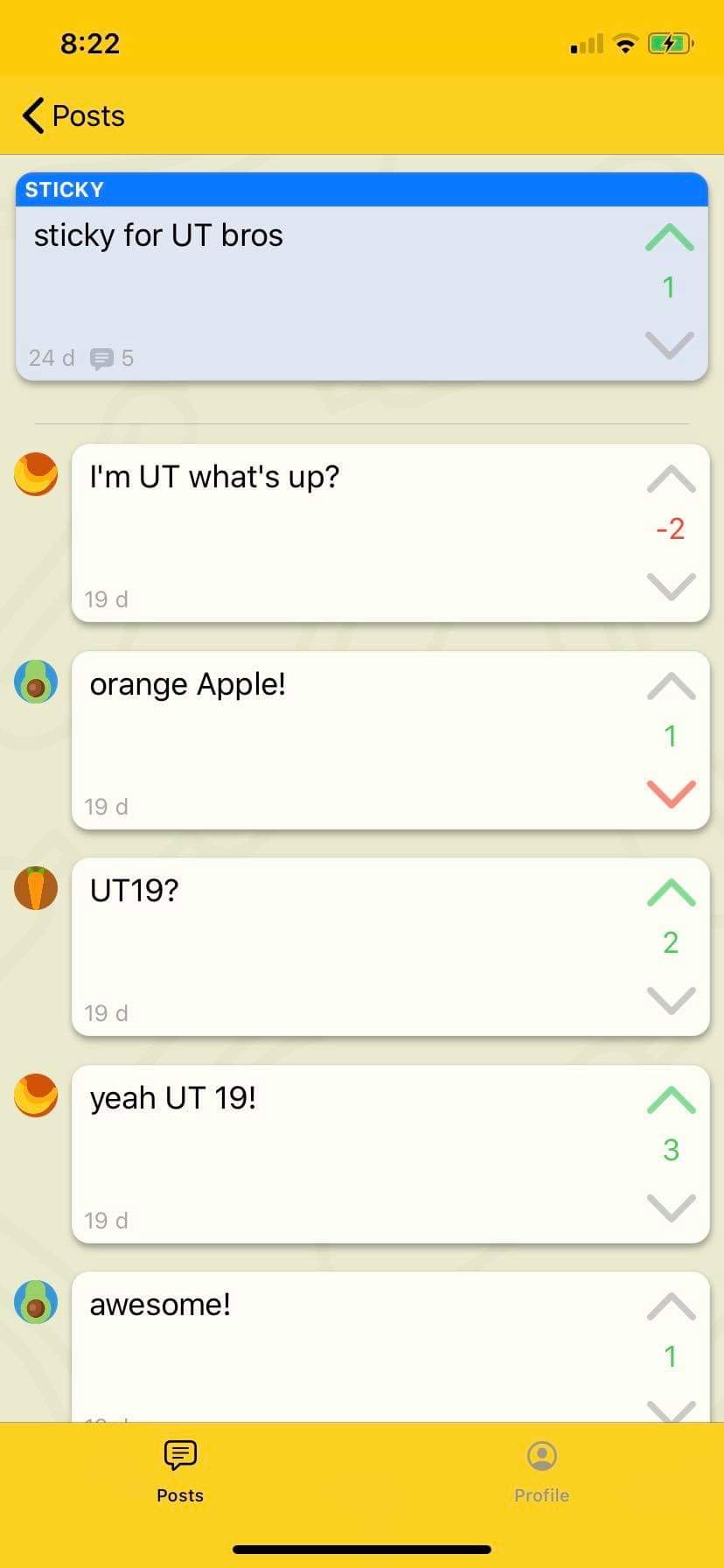Tap the green upvote on "UT19?"
This screenshot has width=724, height=1568.
coord(671,892)
